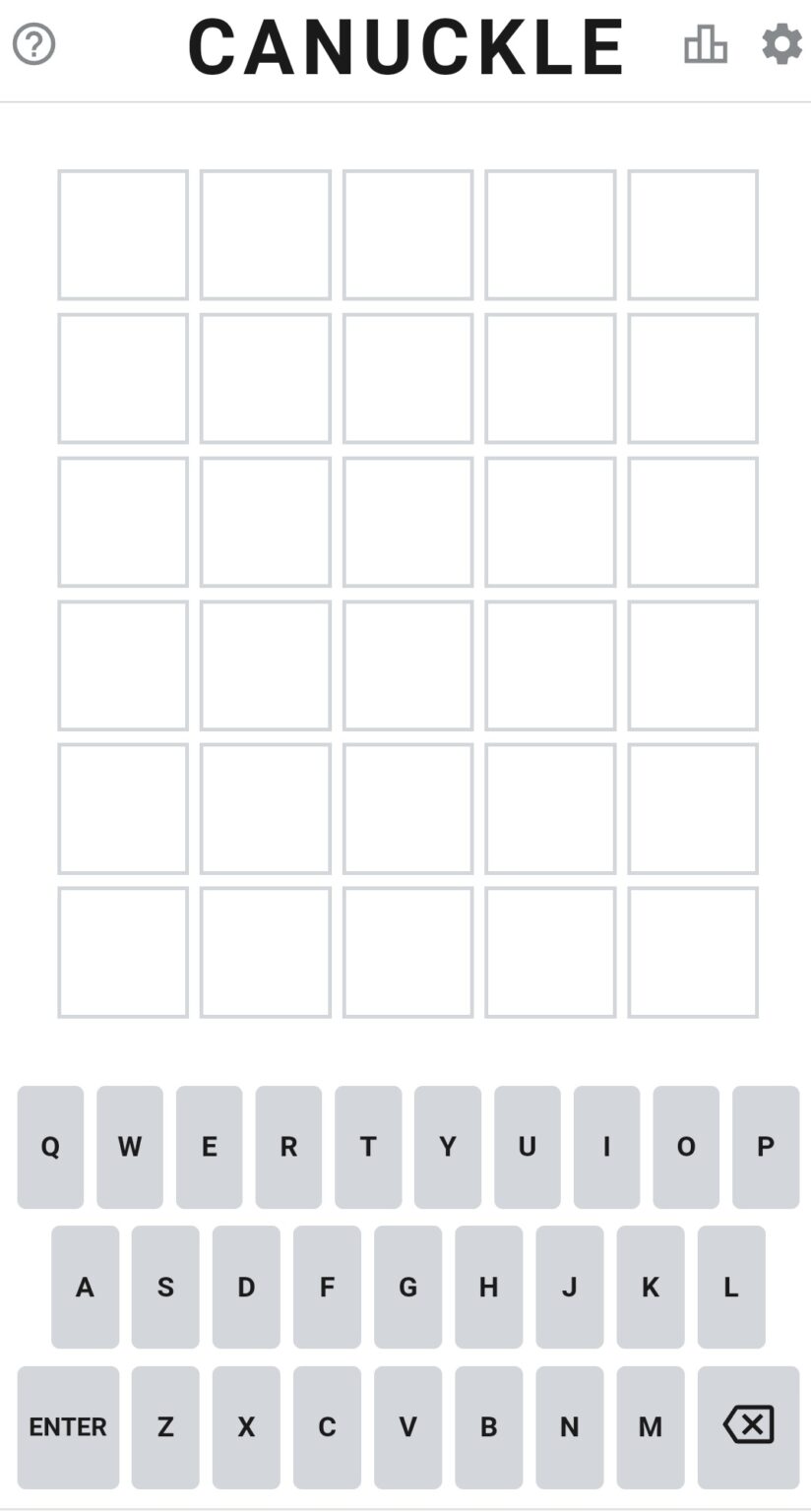The image size is (811, 1512).
Task: Hit the letter R key
Action: point(288,1147)
